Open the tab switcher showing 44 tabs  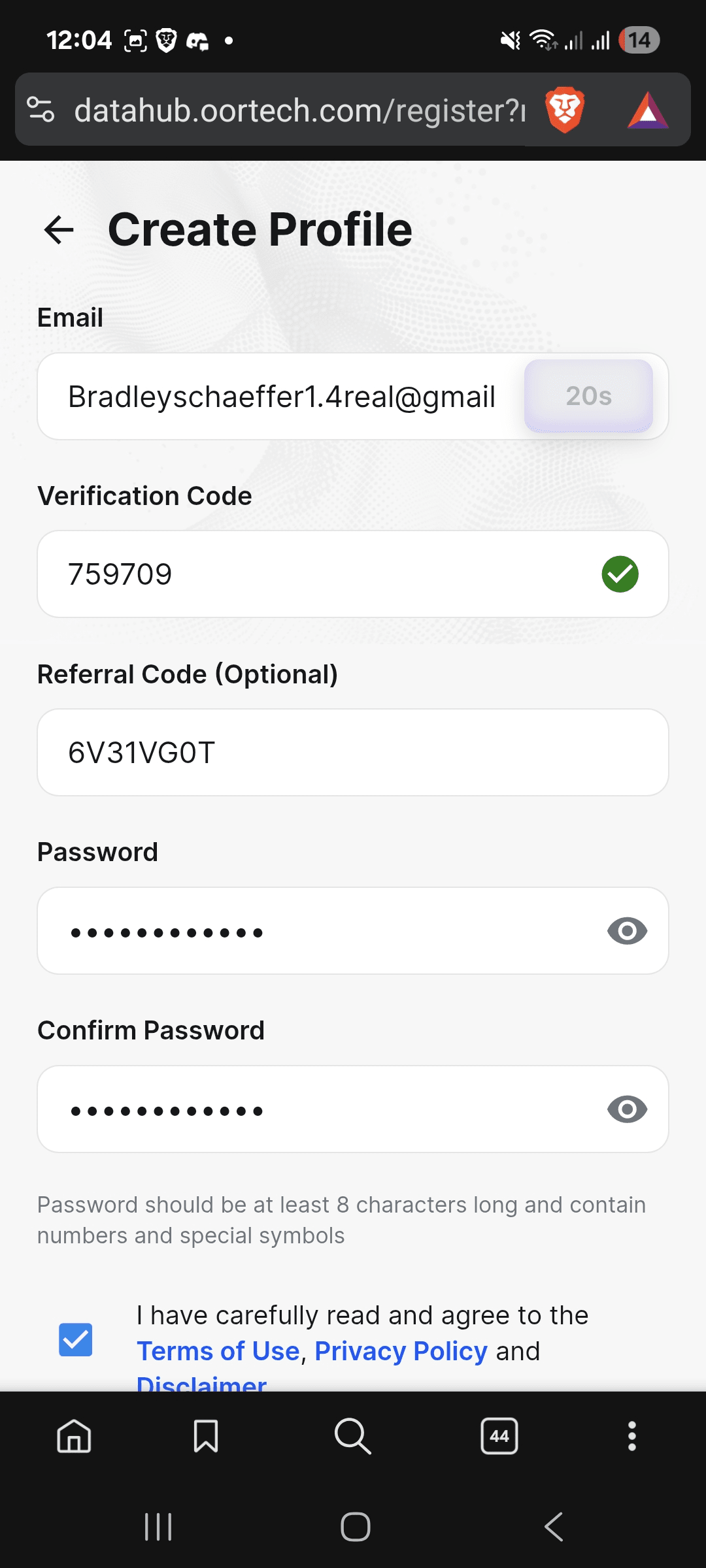(499, 1436)
